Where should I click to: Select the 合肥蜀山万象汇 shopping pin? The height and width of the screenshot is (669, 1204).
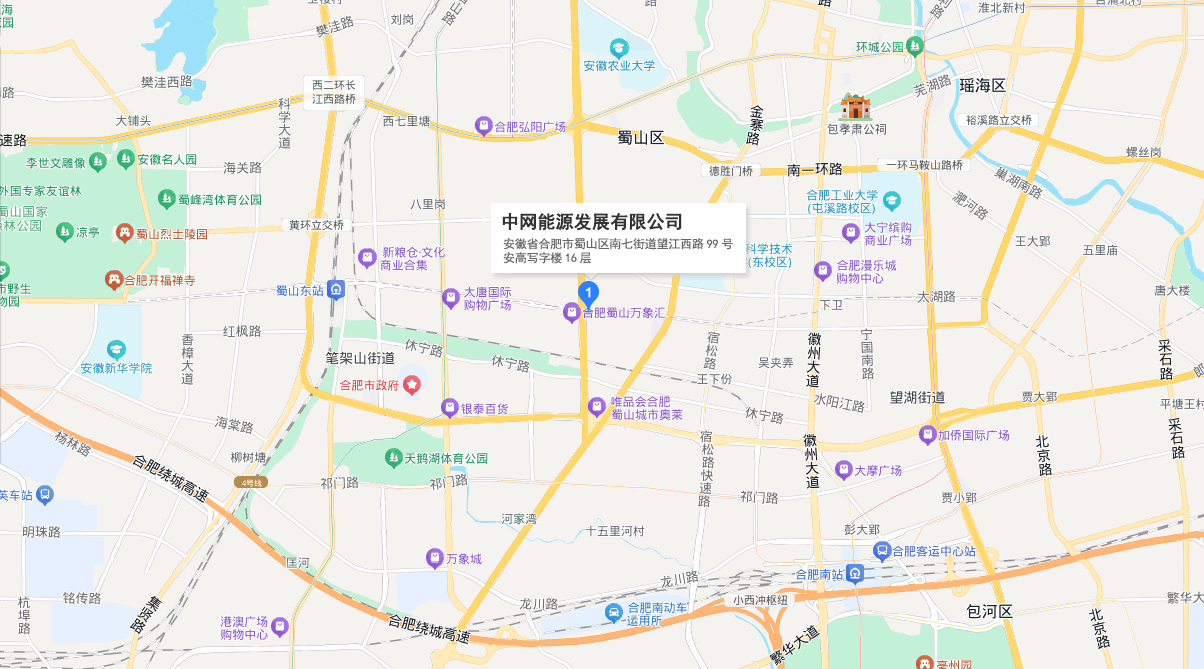point(570,313)
